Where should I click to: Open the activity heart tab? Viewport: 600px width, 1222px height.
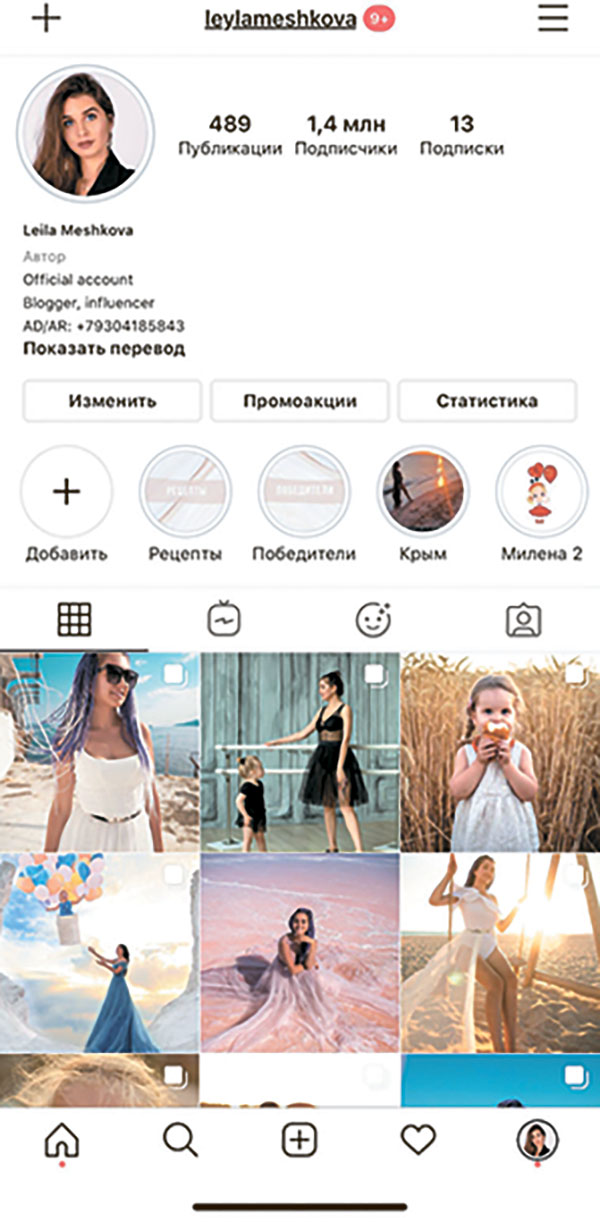[418, 1140]
